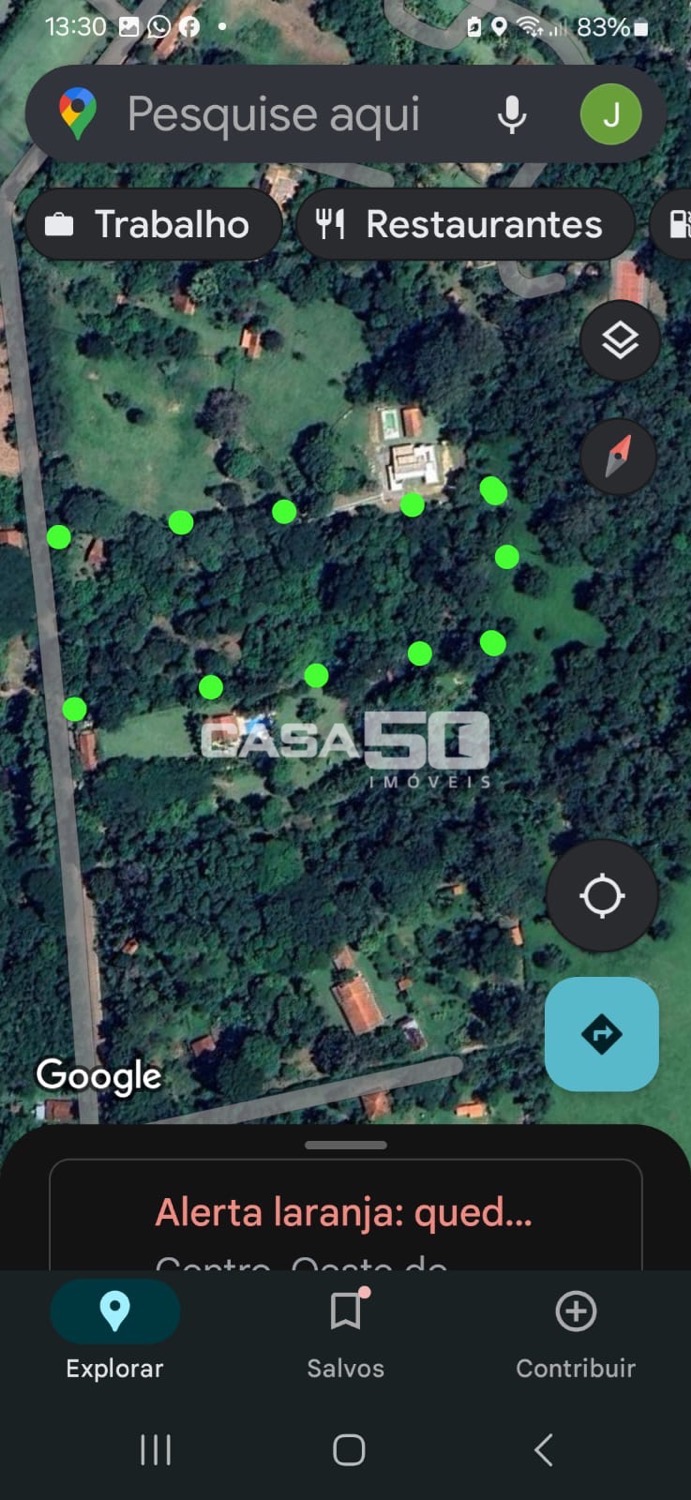Select the Trabalho chip
Viewport: 691px width, 1500px height.
pos(152,225)
